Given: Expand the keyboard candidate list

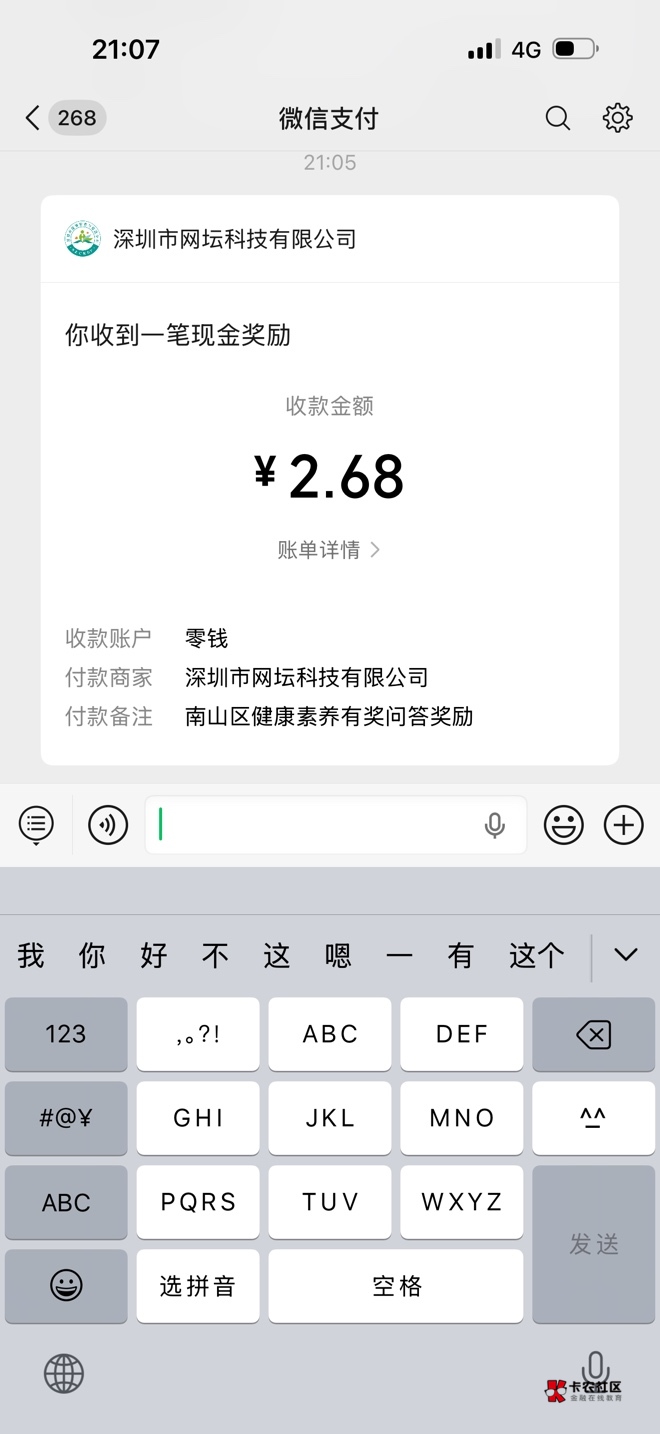Looking at the screenshot, I should (x=626, y=955).
